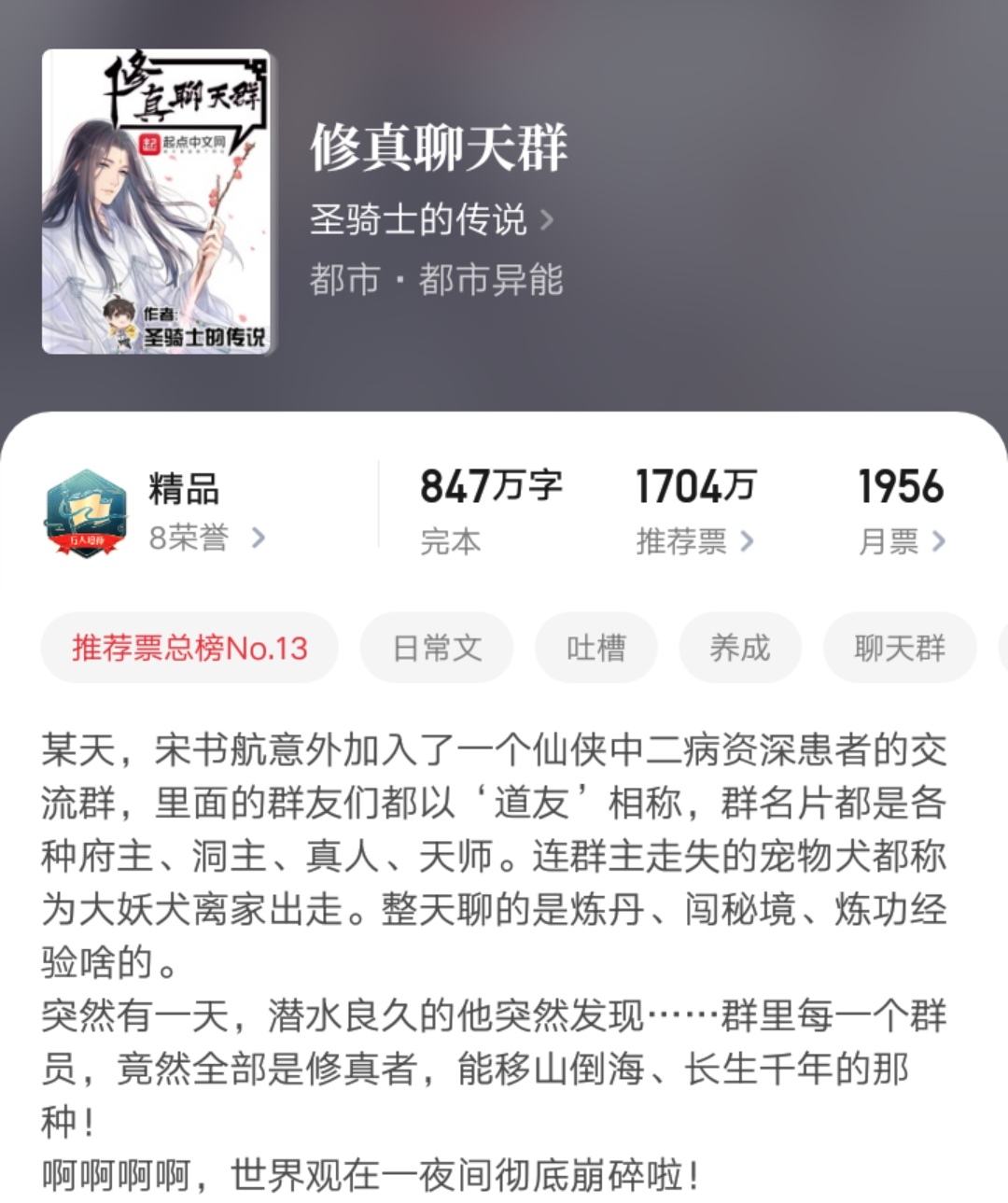The height and width of the screenshot is (1203, 1008).
Task: Select the 聊天群 tag
Action: coord(899,647)
